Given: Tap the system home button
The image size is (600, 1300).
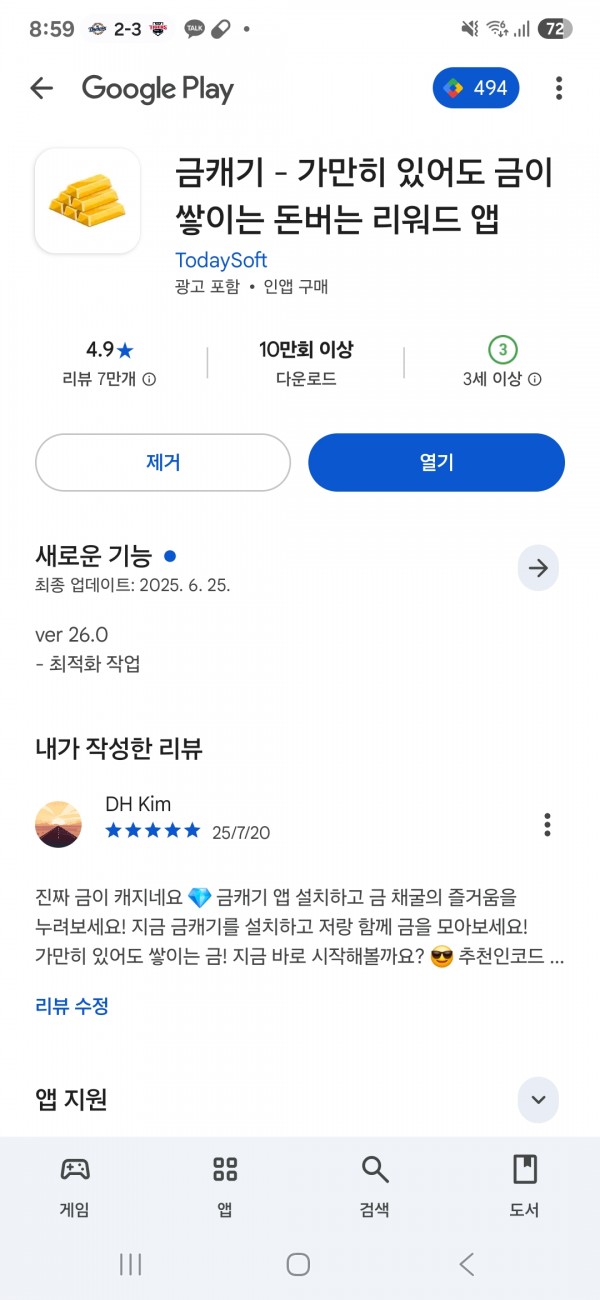Looking at the screenshot, I should click(298, 1264).
